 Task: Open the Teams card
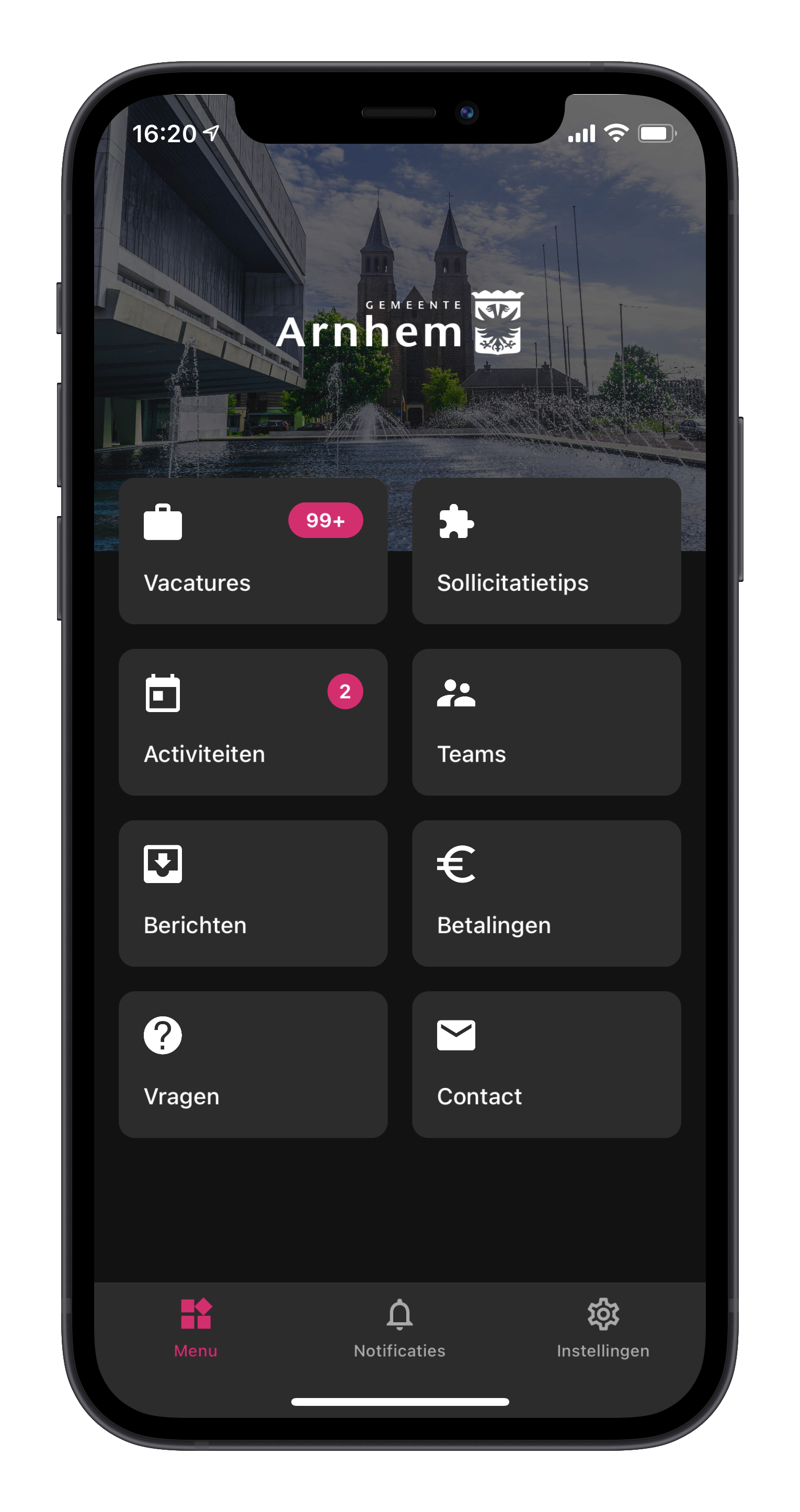[546, 722]
